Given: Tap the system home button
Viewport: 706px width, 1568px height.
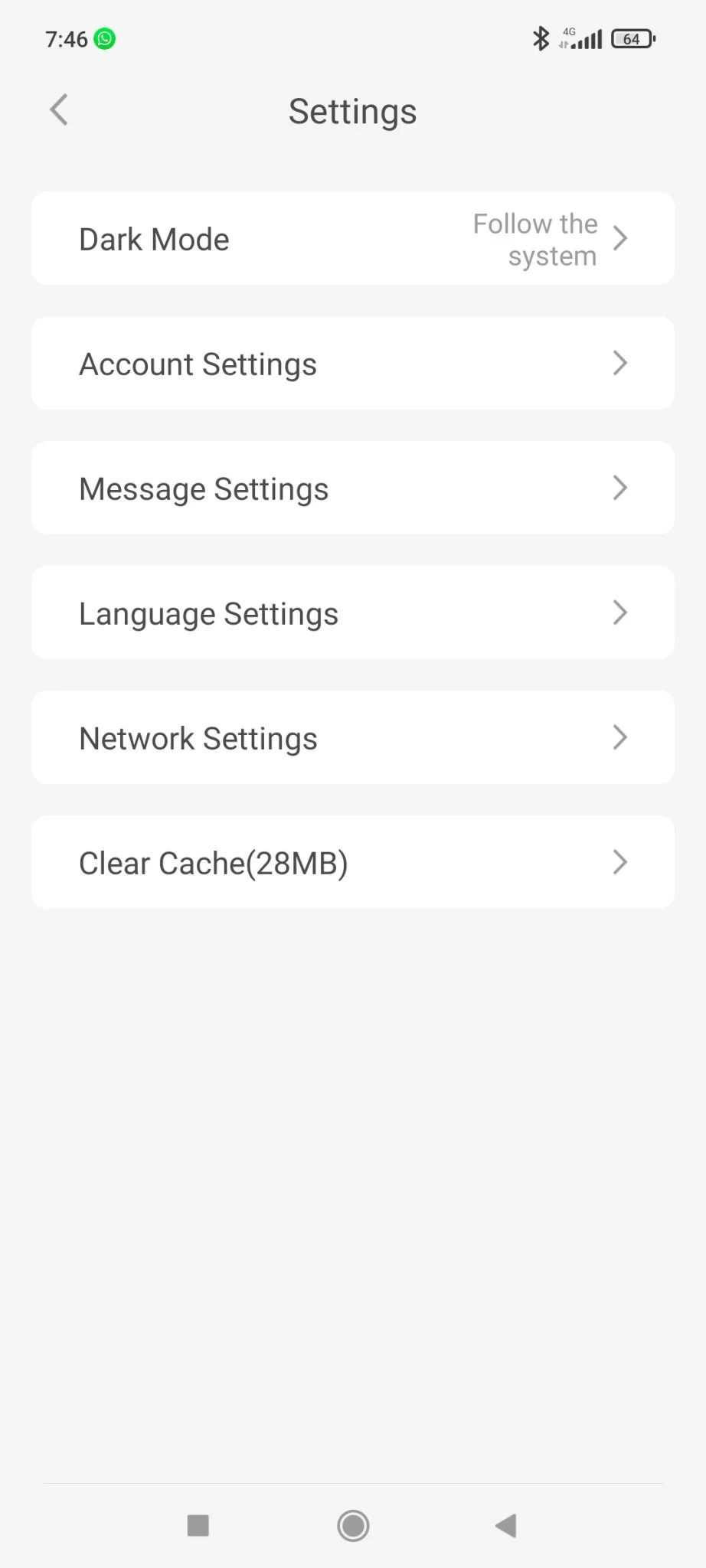Looking at the screenshot, I should tap(353, 1525).
